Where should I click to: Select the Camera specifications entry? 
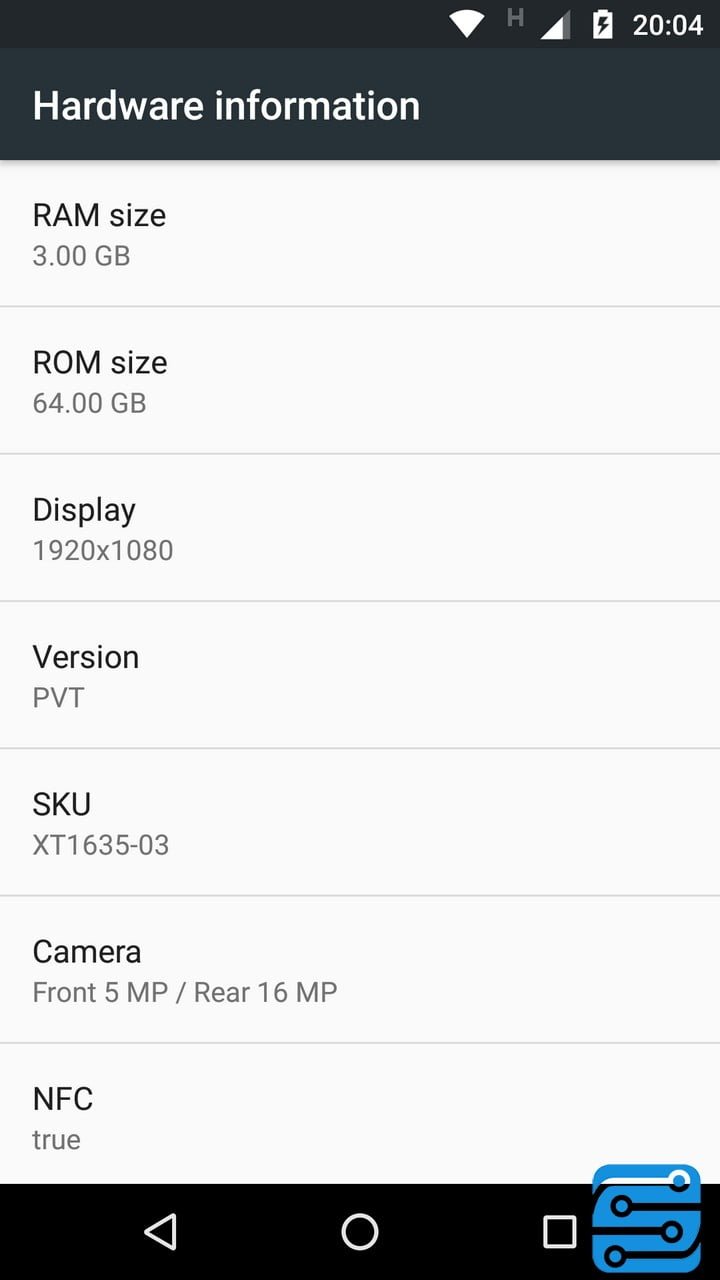(x=360, y=968)
